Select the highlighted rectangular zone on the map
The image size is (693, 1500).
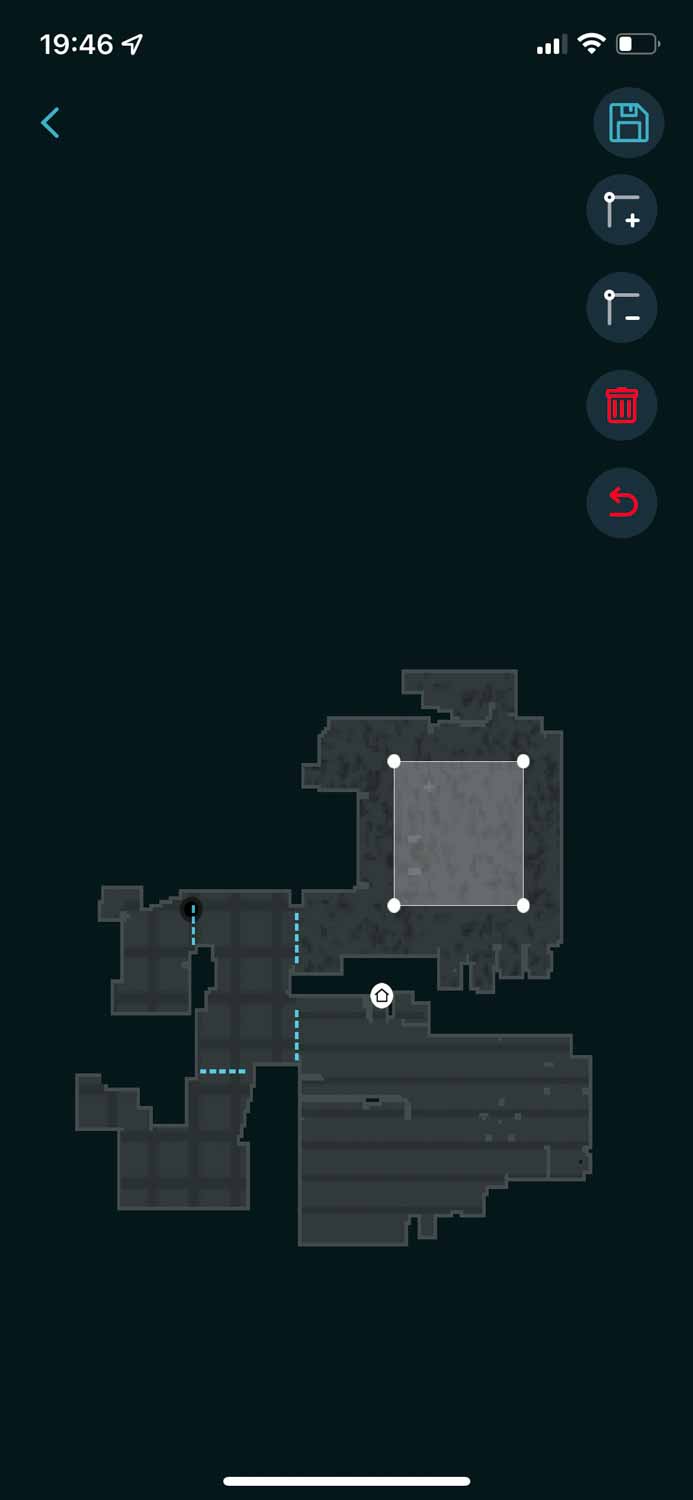tap(458, 833)
